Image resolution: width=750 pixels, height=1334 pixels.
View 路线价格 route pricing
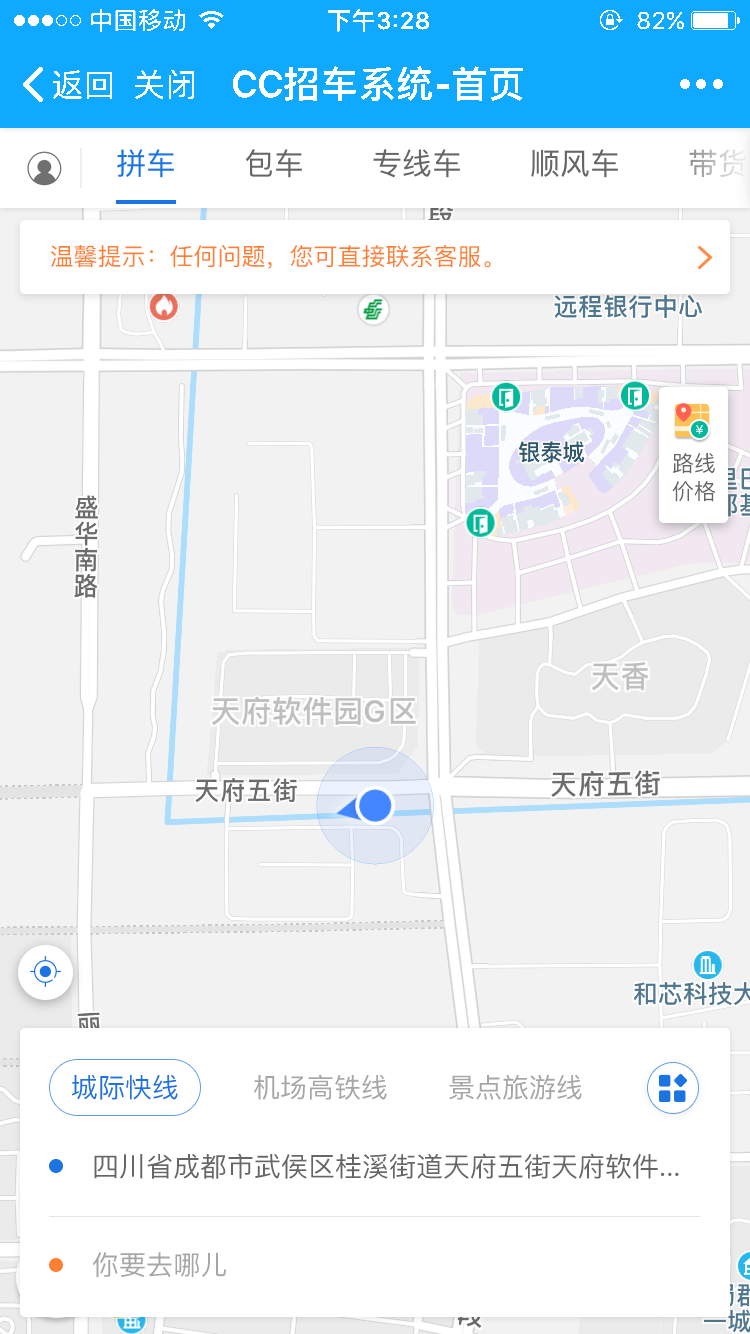pos(693,455)
